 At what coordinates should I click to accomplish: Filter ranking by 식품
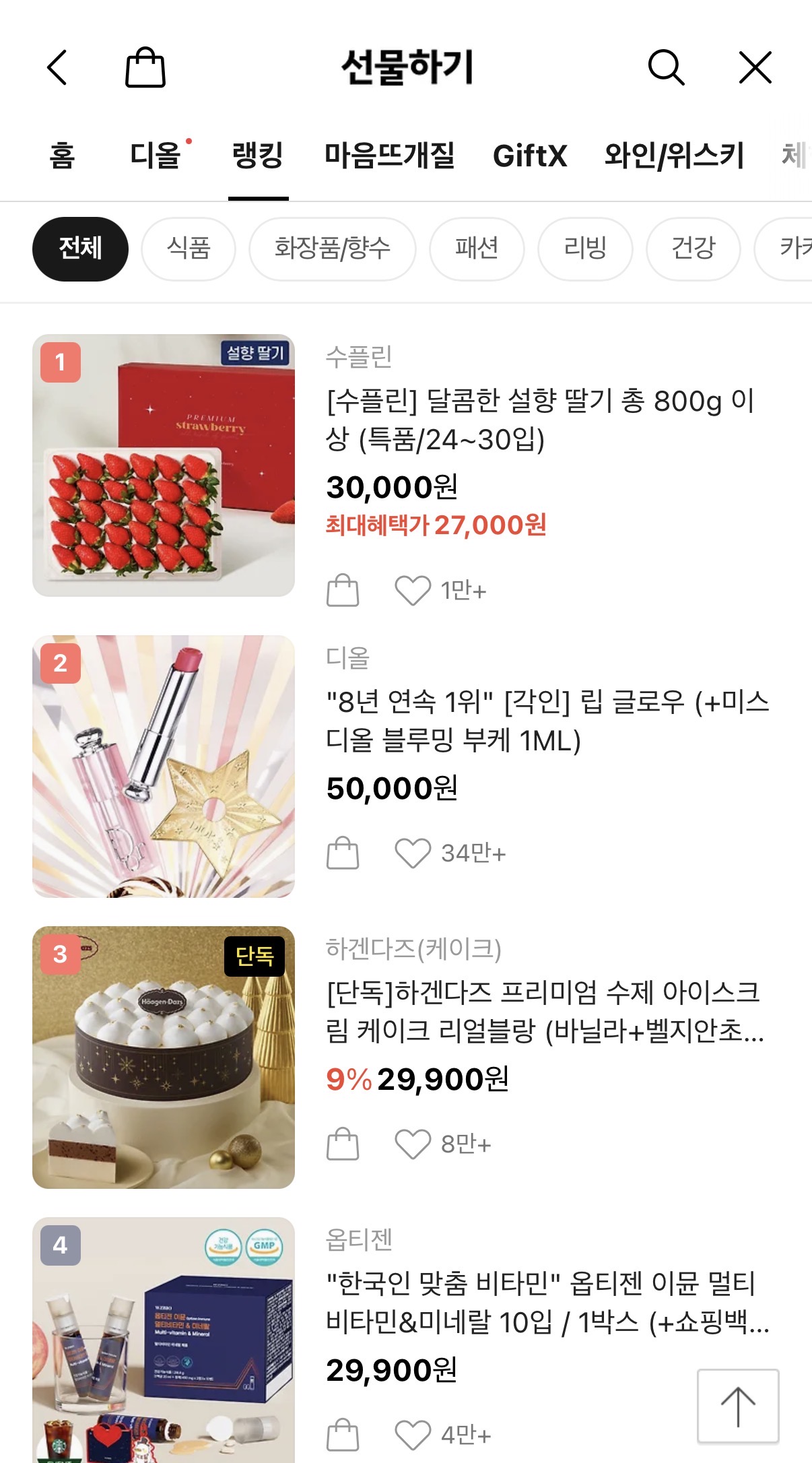tap(189, 249)
